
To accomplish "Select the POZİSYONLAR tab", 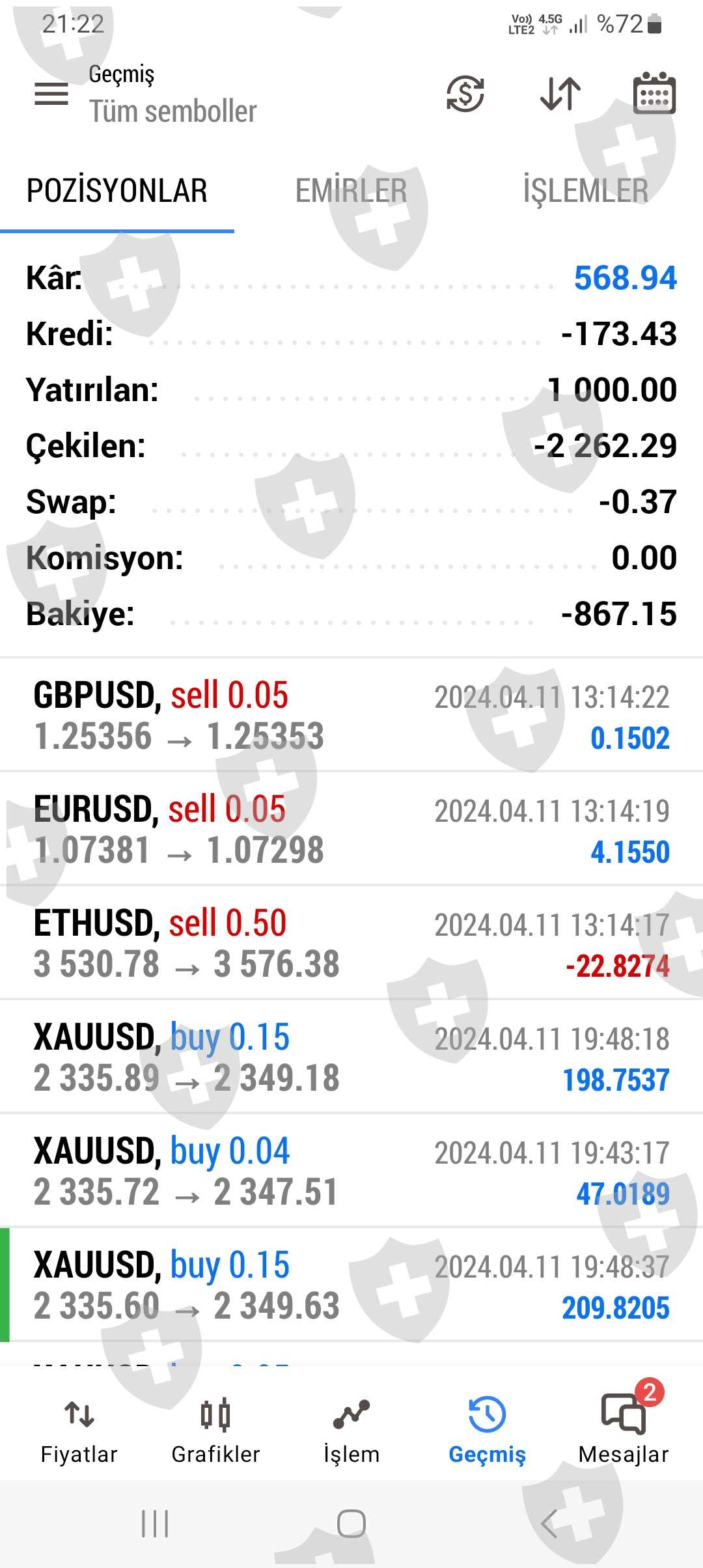I will (x=117, y=191).
